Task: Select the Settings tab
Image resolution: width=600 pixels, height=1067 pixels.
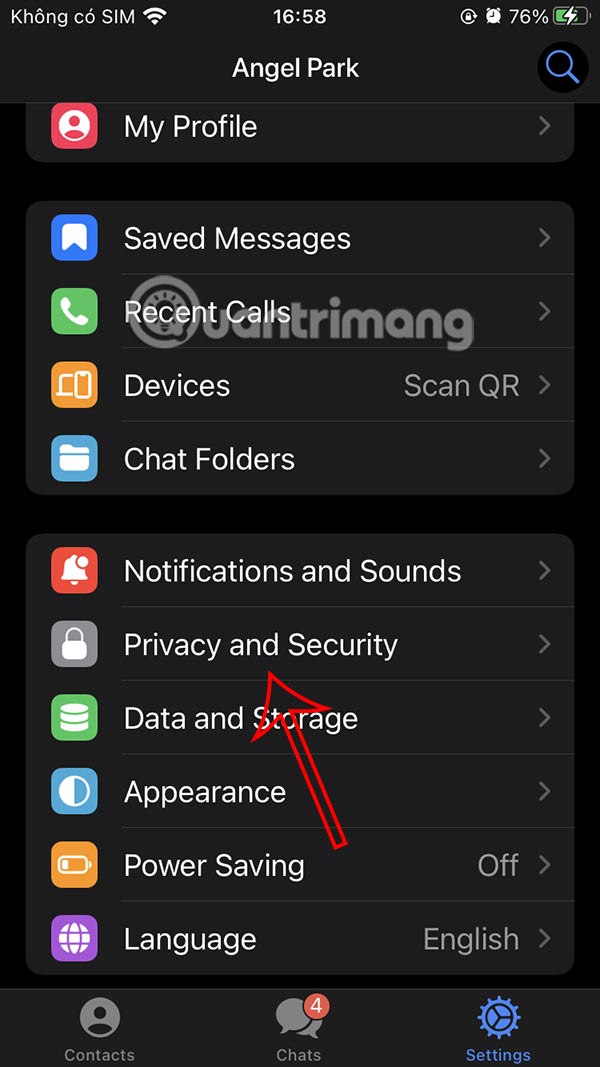Action: click(x=498, y=1029)
